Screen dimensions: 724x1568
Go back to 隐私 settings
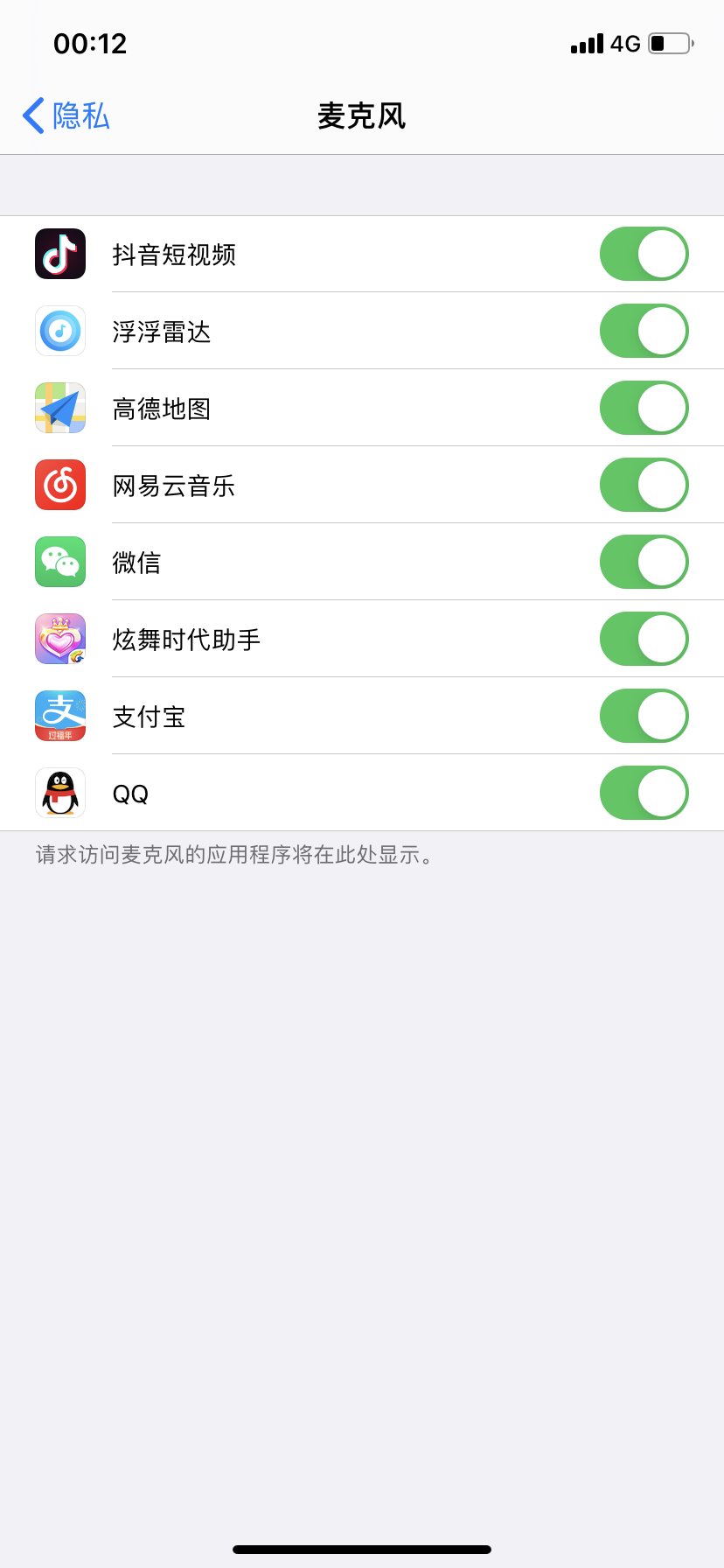coord(66,115)
